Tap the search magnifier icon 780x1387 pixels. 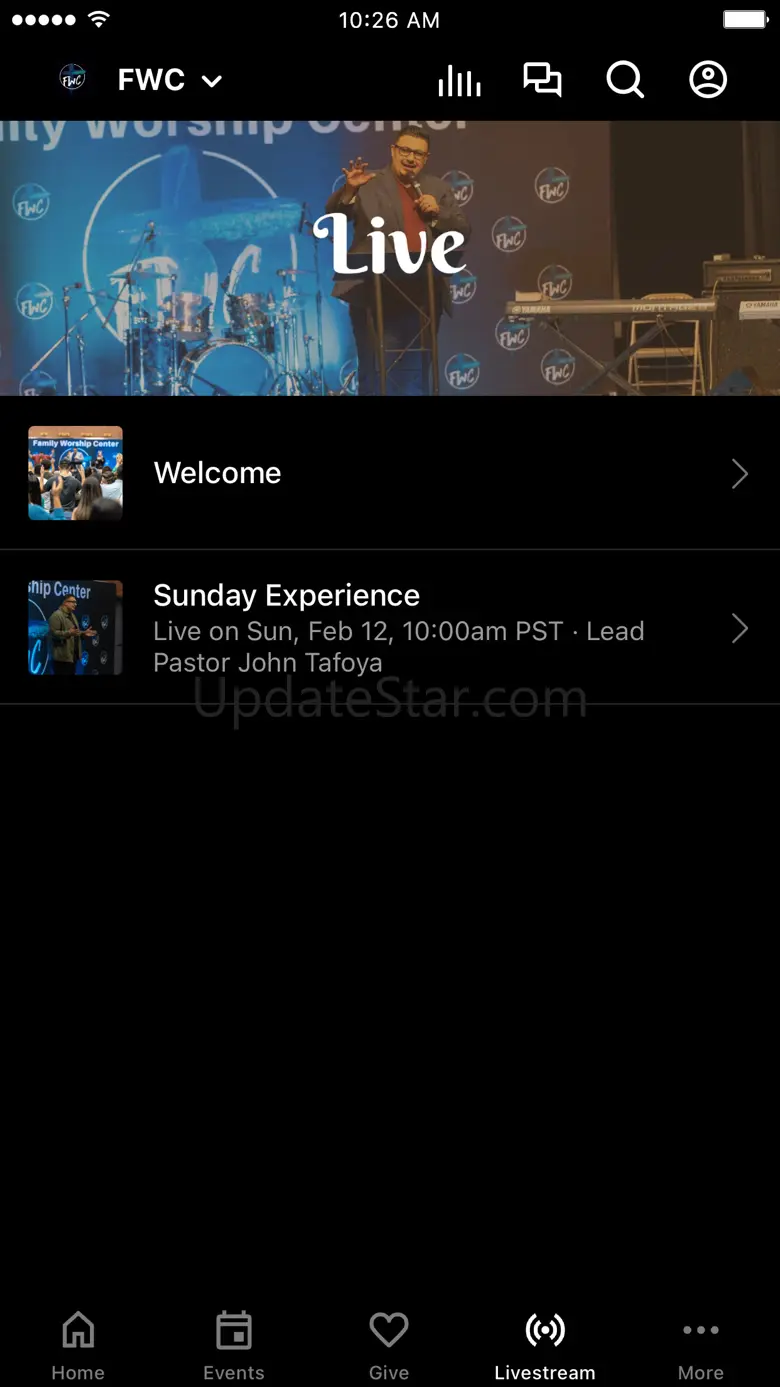[625, 80]
